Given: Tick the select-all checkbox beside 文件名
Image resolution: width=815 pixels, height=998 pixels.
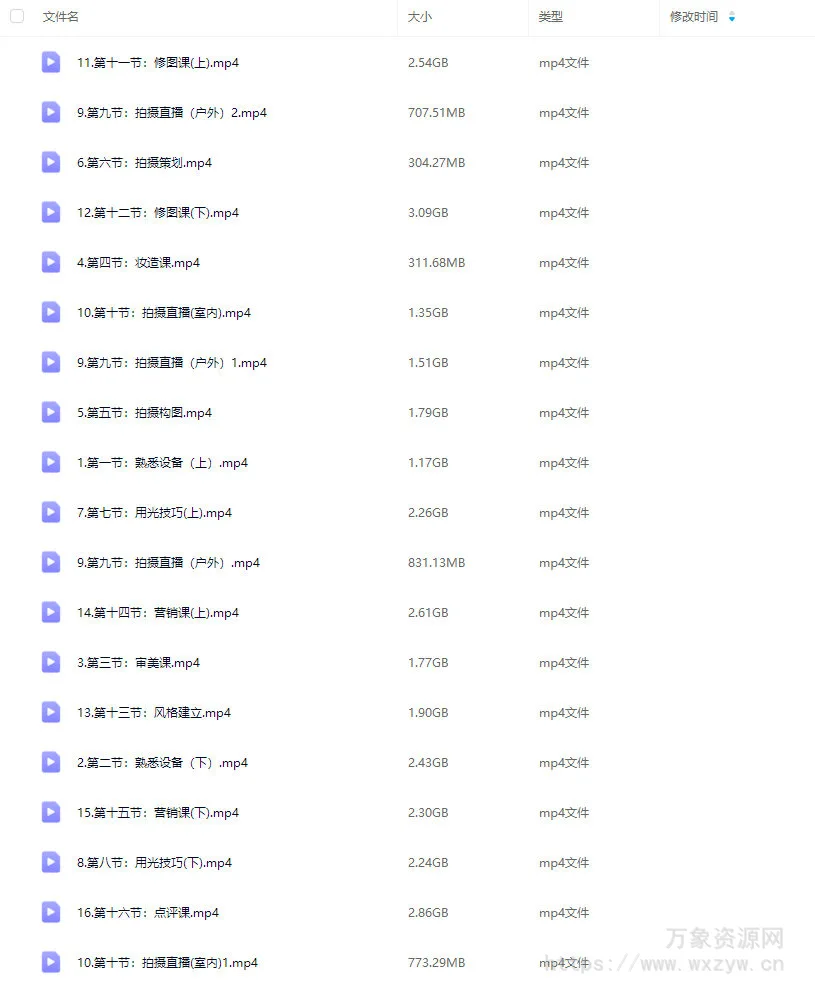Looking at the screenshot, I should coord(17,17).
